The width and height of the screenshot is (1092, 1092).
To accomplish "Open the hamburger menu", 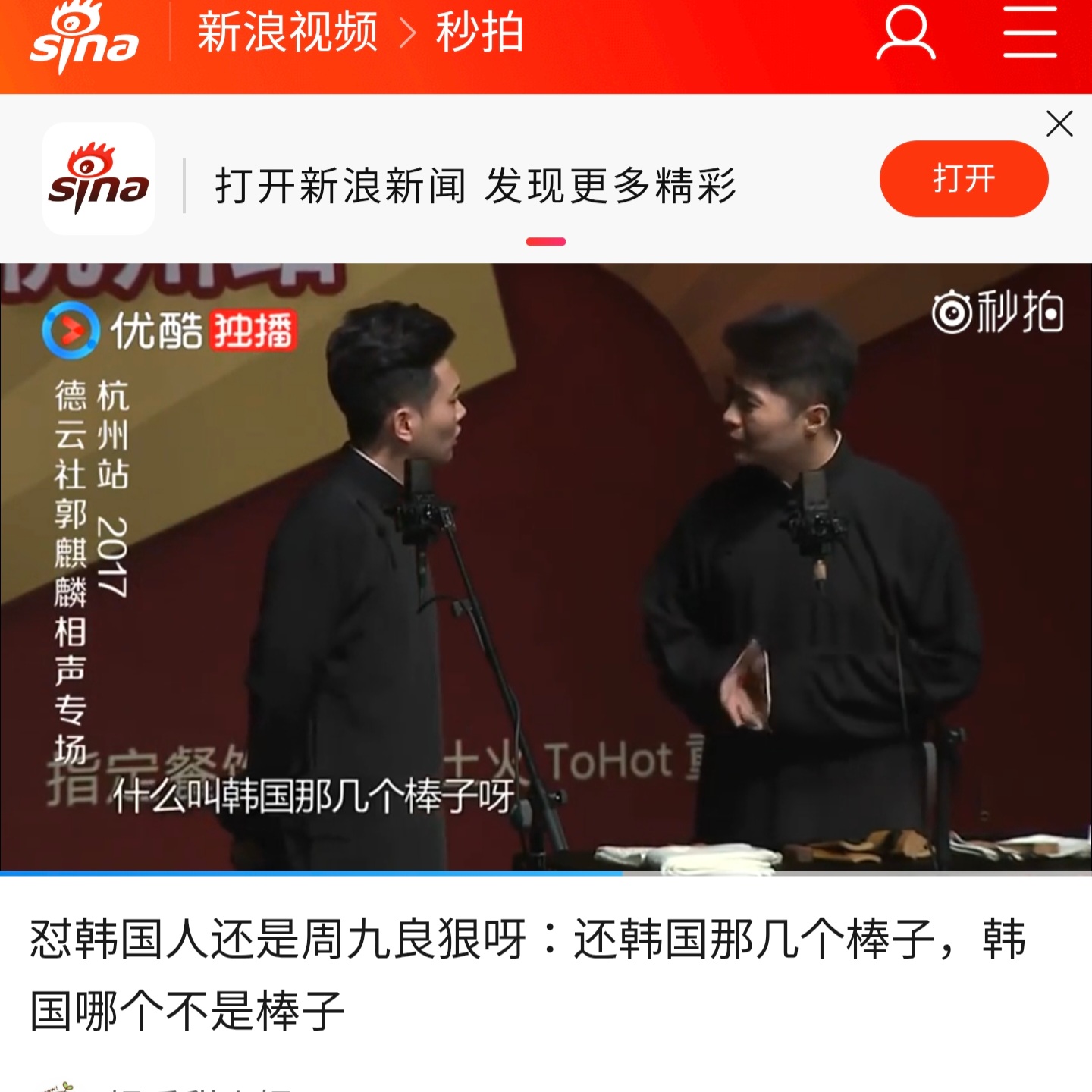I will (1029, 33).
